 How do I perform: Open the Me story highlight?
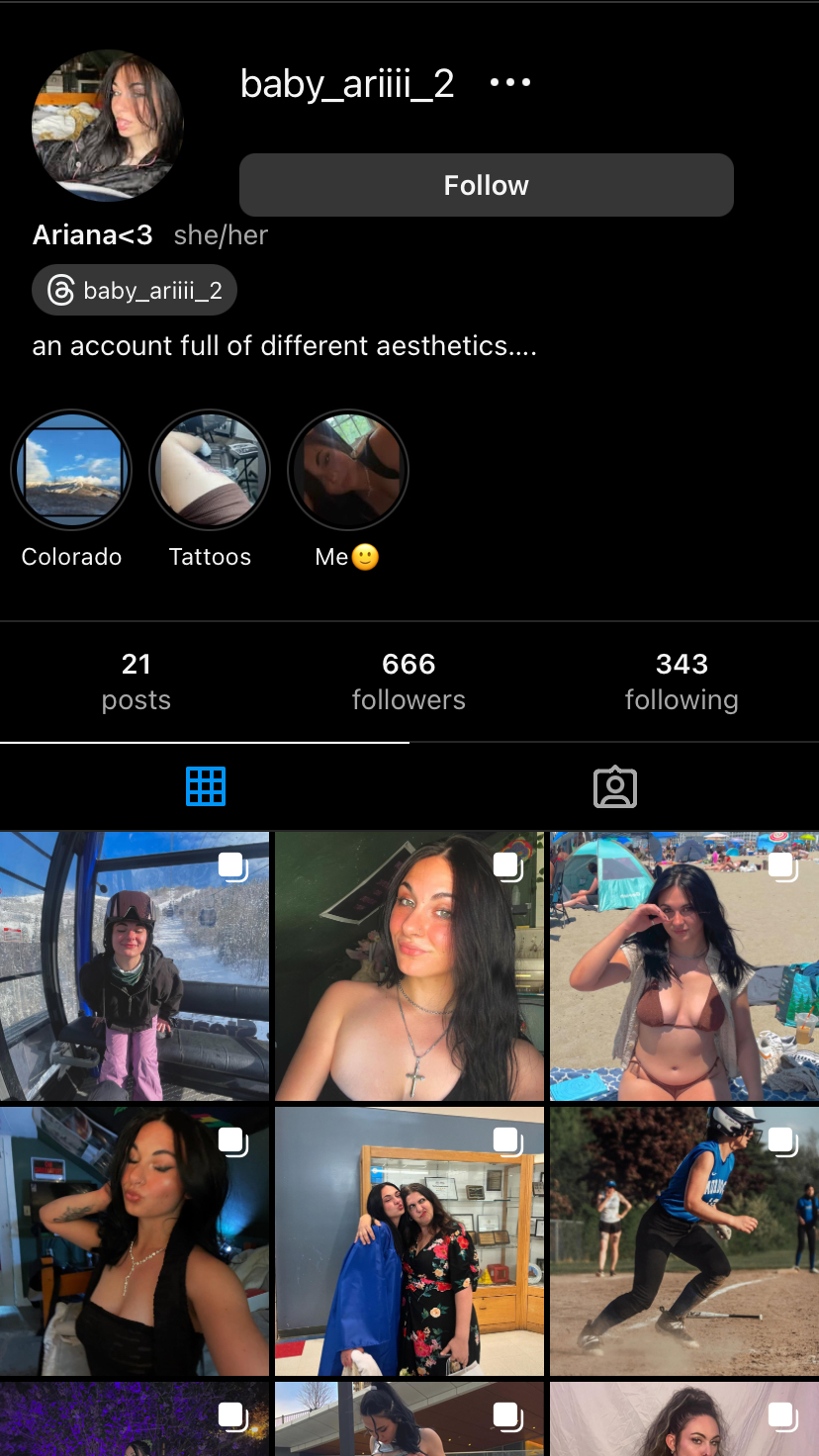pyautogui.click(x=348, y=471)
